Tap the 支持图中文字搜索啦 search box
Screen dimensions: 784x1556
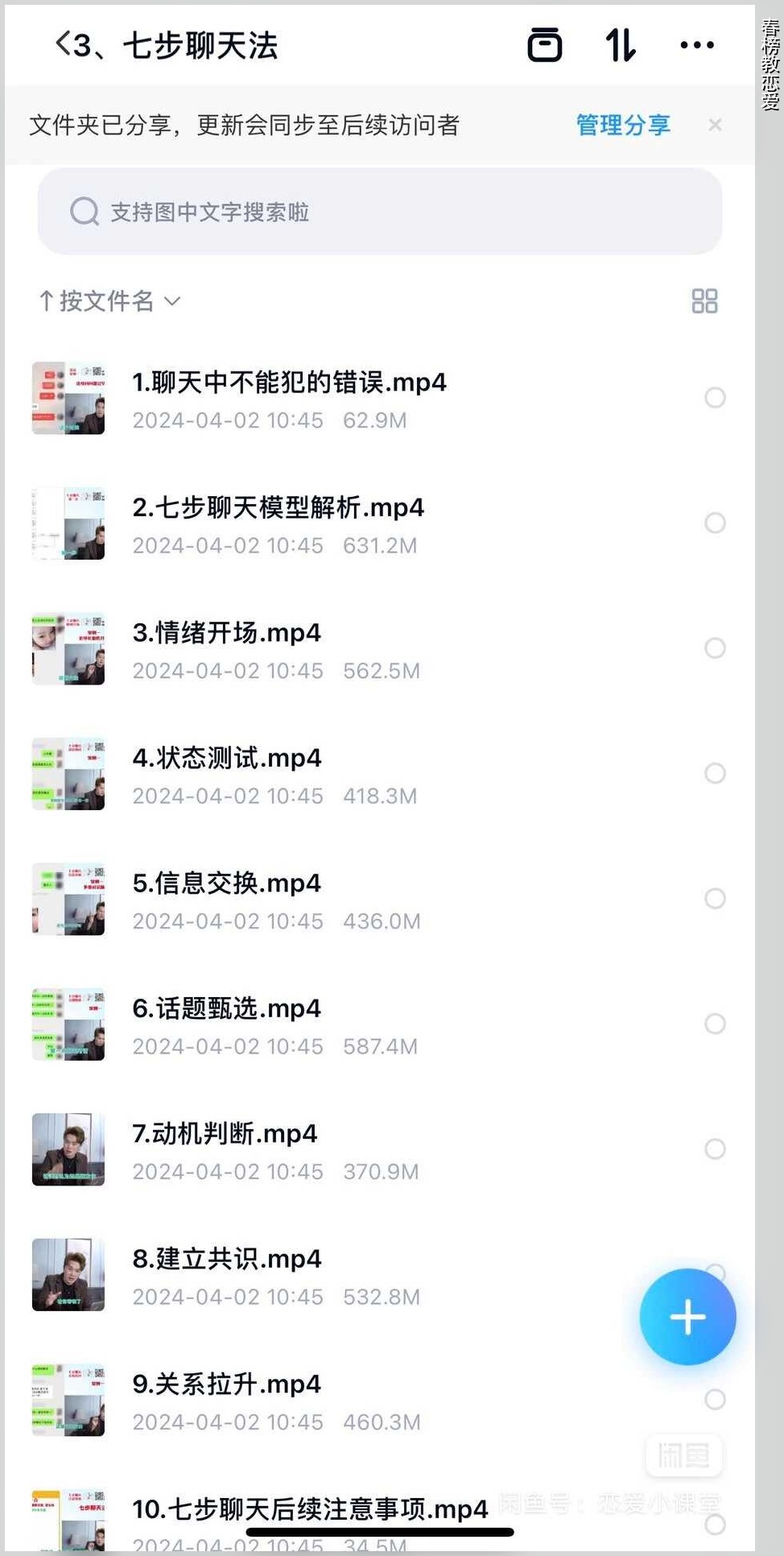point(378,212)
